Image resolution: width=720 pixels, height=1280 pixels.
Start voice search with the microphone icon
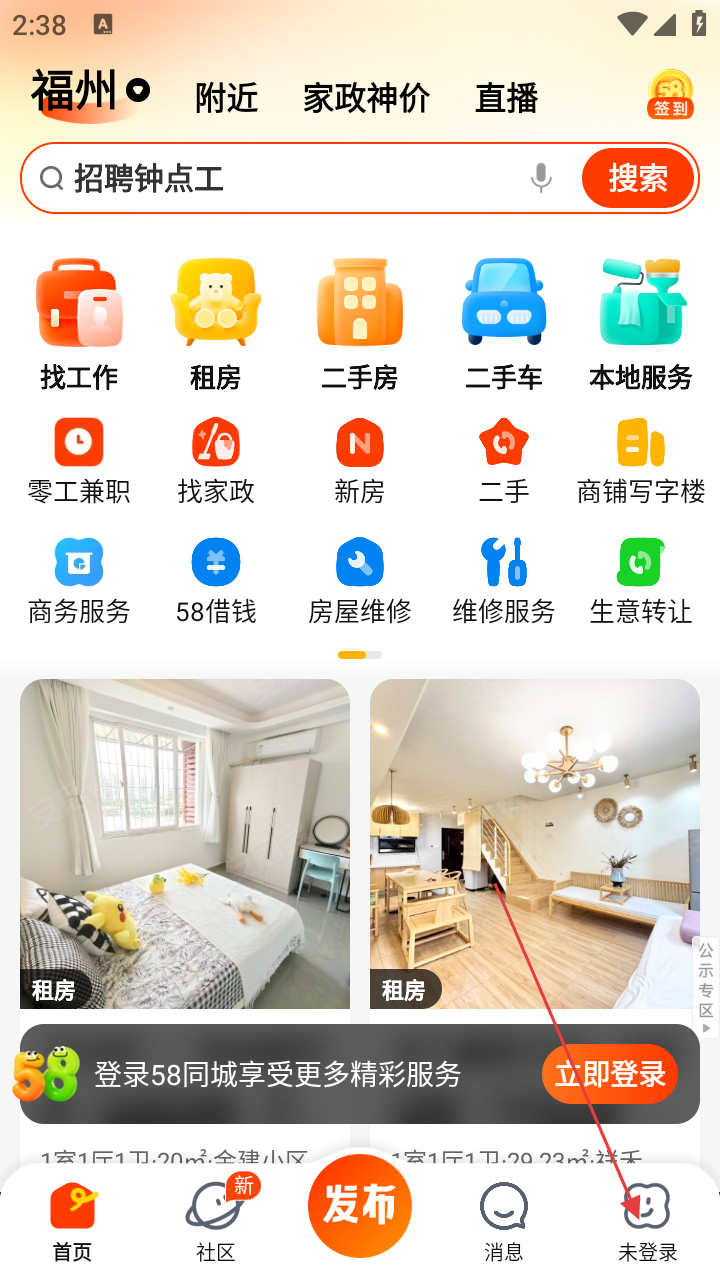(541, 179)
